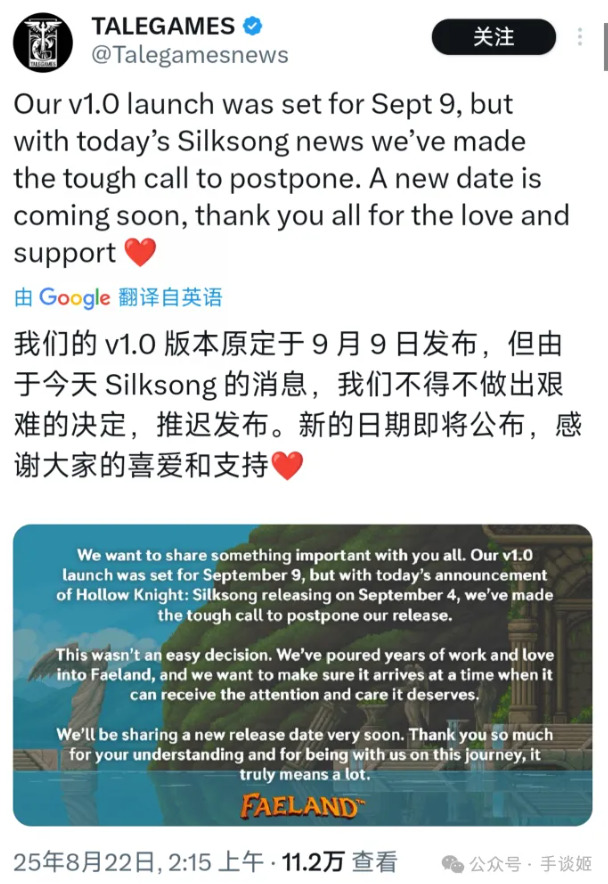Open the attached Faeland announcement image
This screenshot has width=608, height=884.
[x=302, y=673]
